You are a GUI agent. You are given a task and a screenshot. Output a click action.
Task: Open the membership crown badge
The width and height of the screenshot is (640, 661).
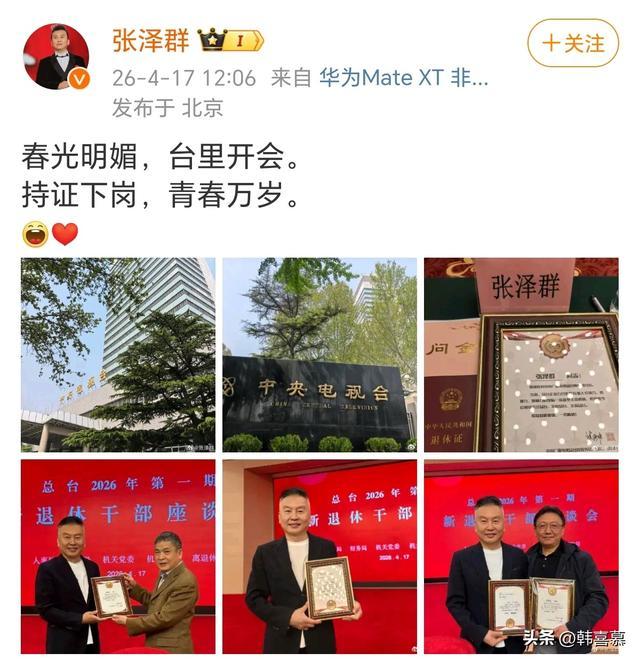click(230, 40)
